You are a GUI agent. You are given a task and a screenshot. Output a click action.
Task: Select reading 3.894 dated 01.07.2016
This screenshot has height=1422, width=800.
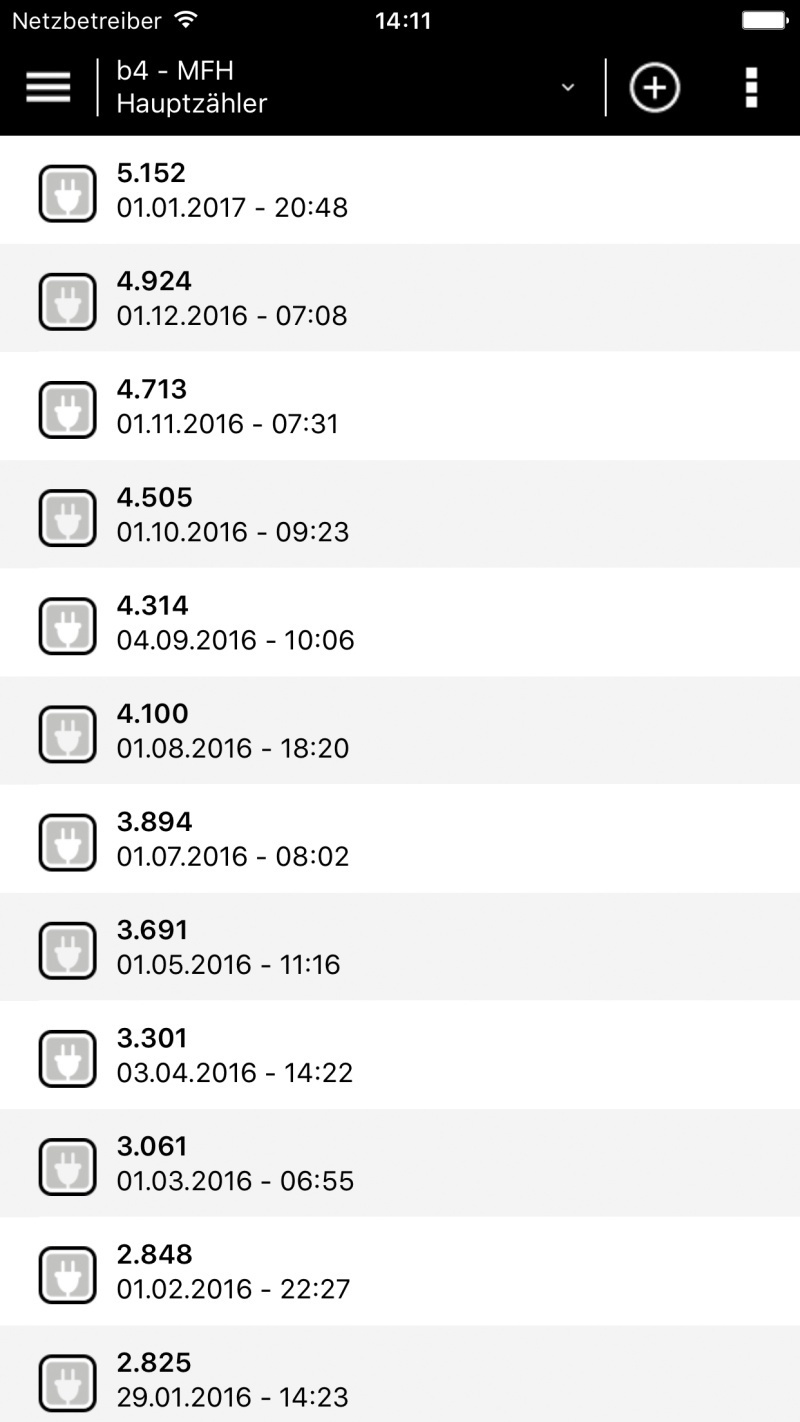[400, 838]
